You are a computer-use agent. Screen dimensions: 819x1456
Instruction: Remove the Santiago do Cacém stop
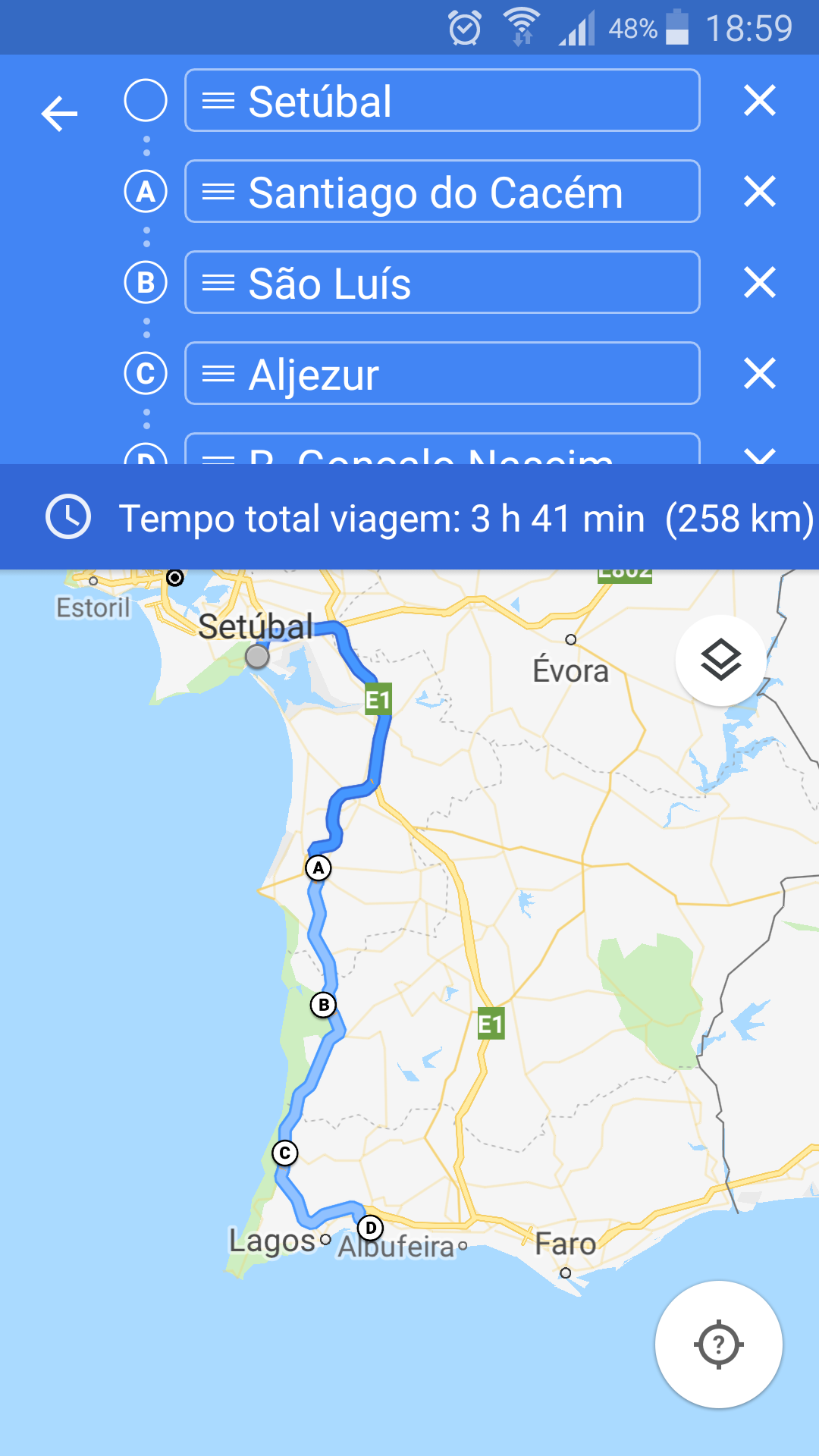(759, 192)
